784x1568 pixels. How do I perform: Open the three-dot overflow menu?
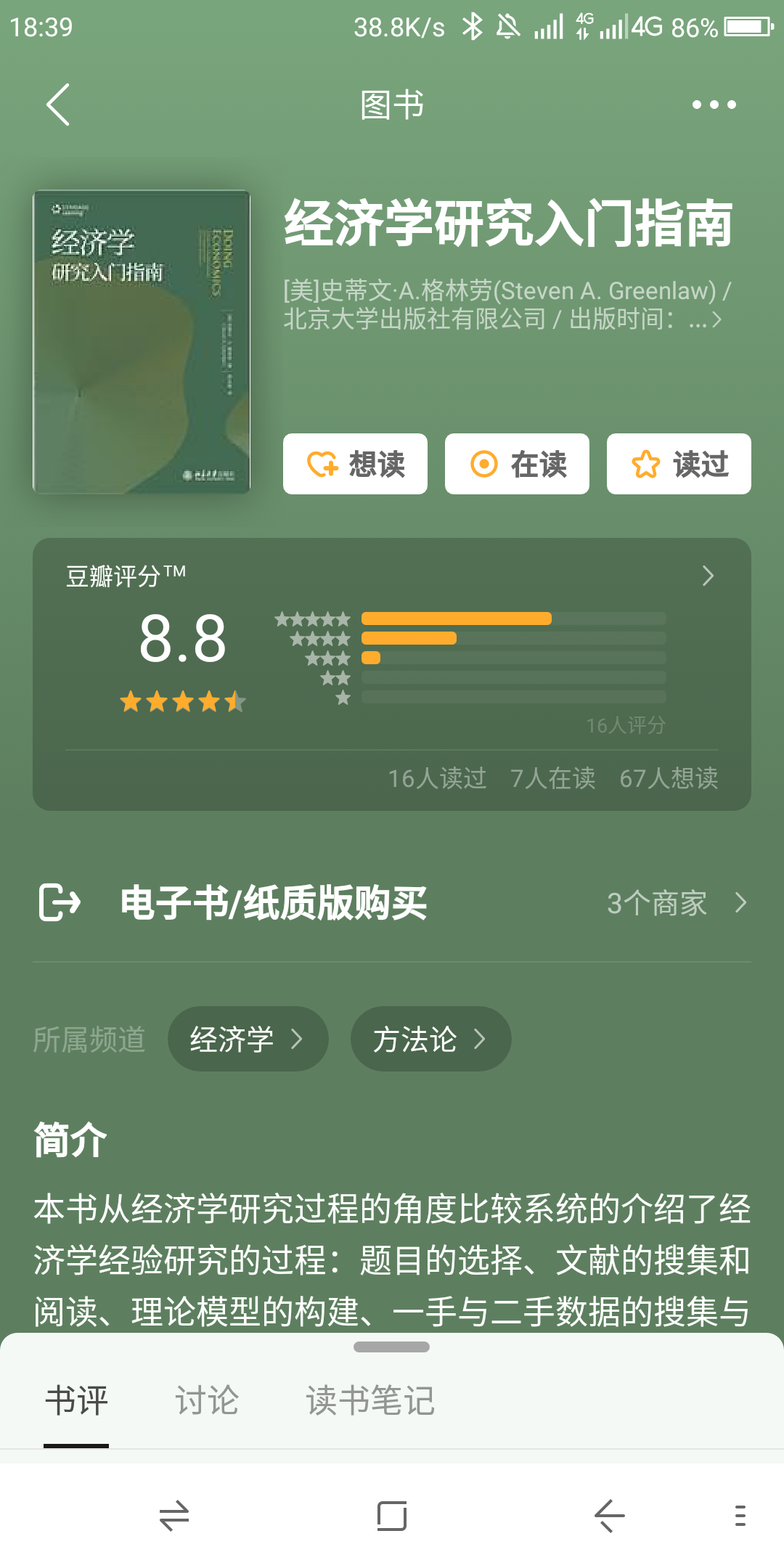pos(714,105)
